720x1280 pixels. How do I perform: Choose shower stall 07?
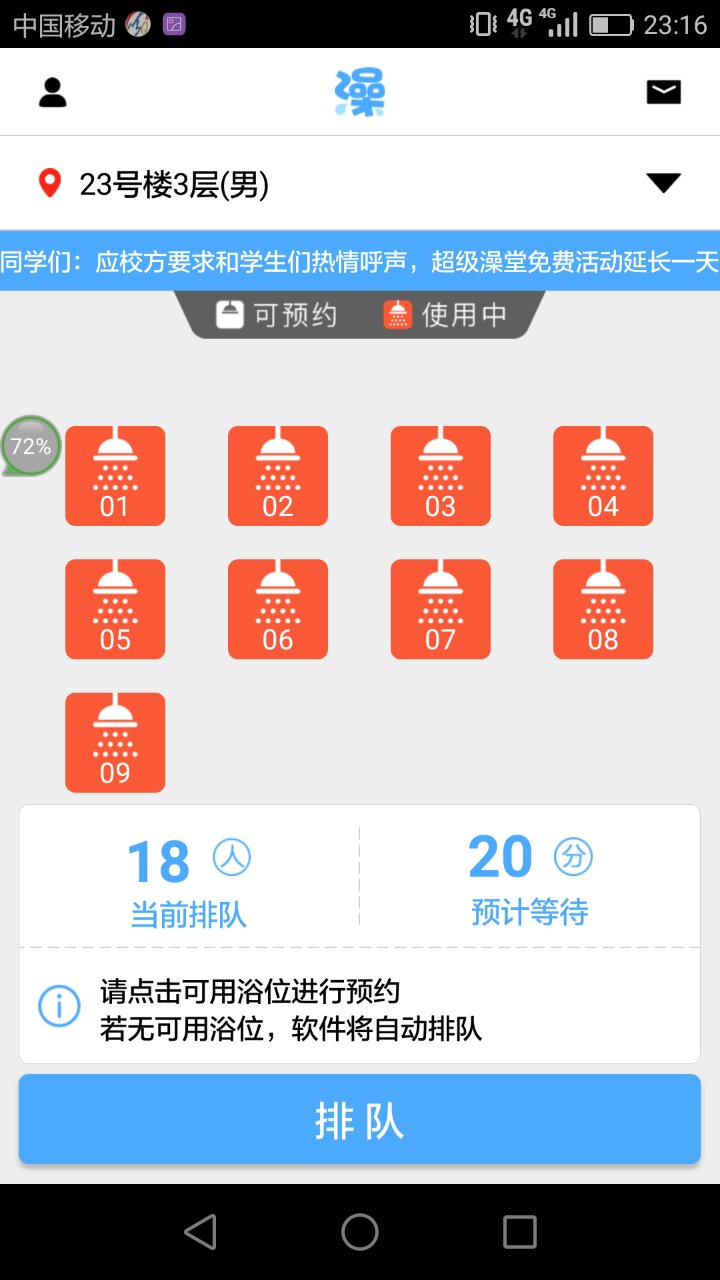point(440,609)
